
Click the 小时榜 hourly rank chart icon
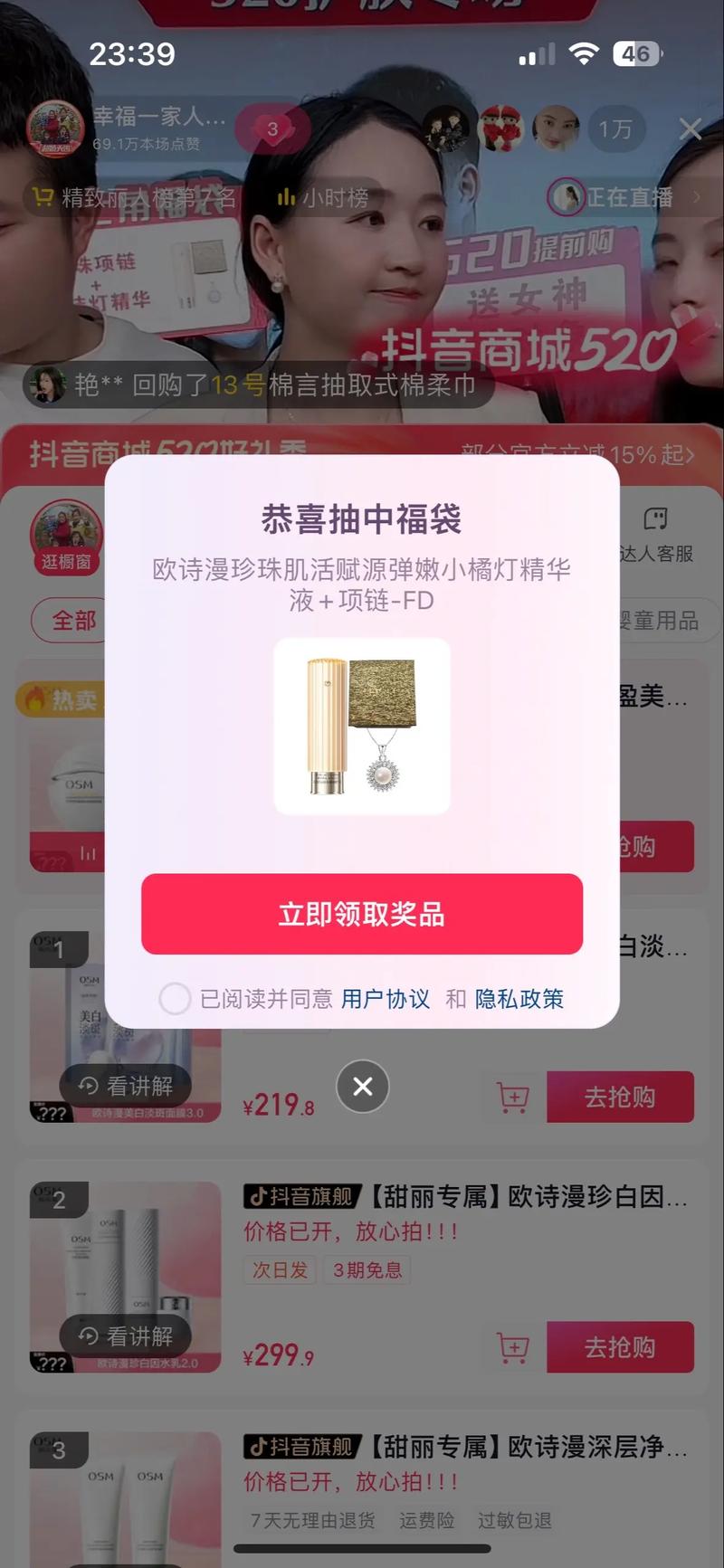286,198
